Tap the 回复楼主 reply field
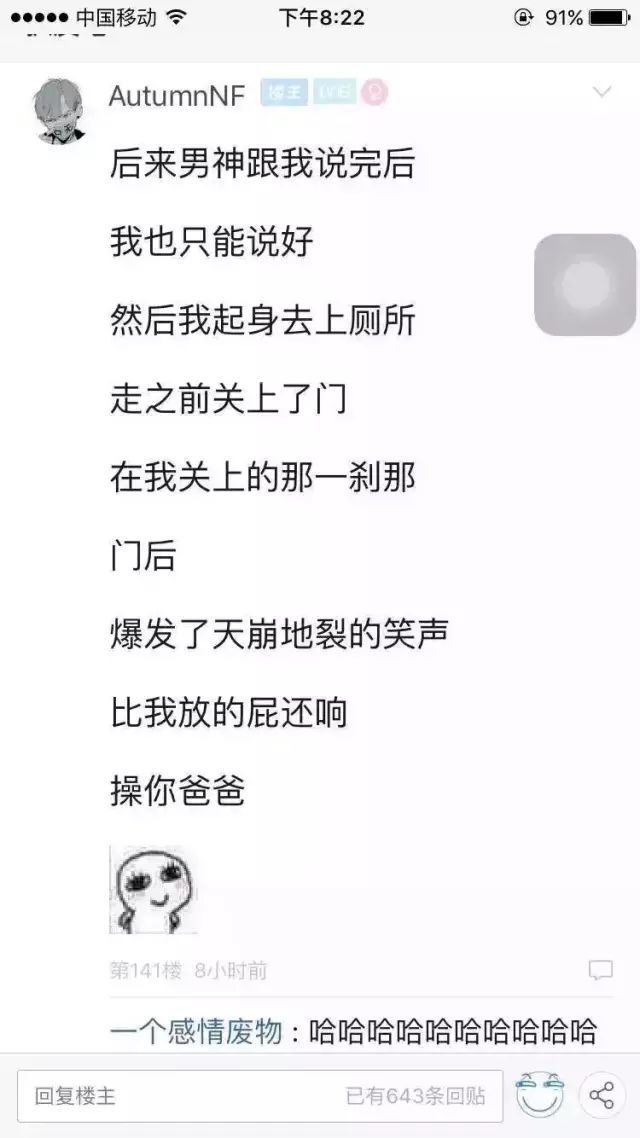The width and height of the screenshot is (640, 1138). tap(258, 1096)
